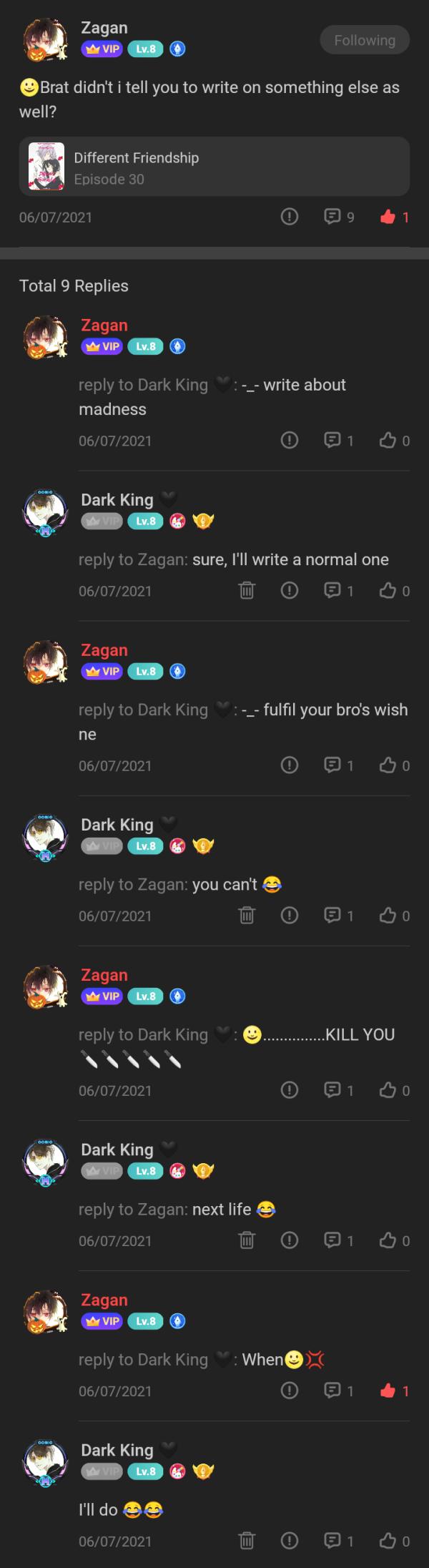Report the 'KILL YOU' reply
The width and height of the screenshot is (429, 1568).
[x=289, y=1090]
